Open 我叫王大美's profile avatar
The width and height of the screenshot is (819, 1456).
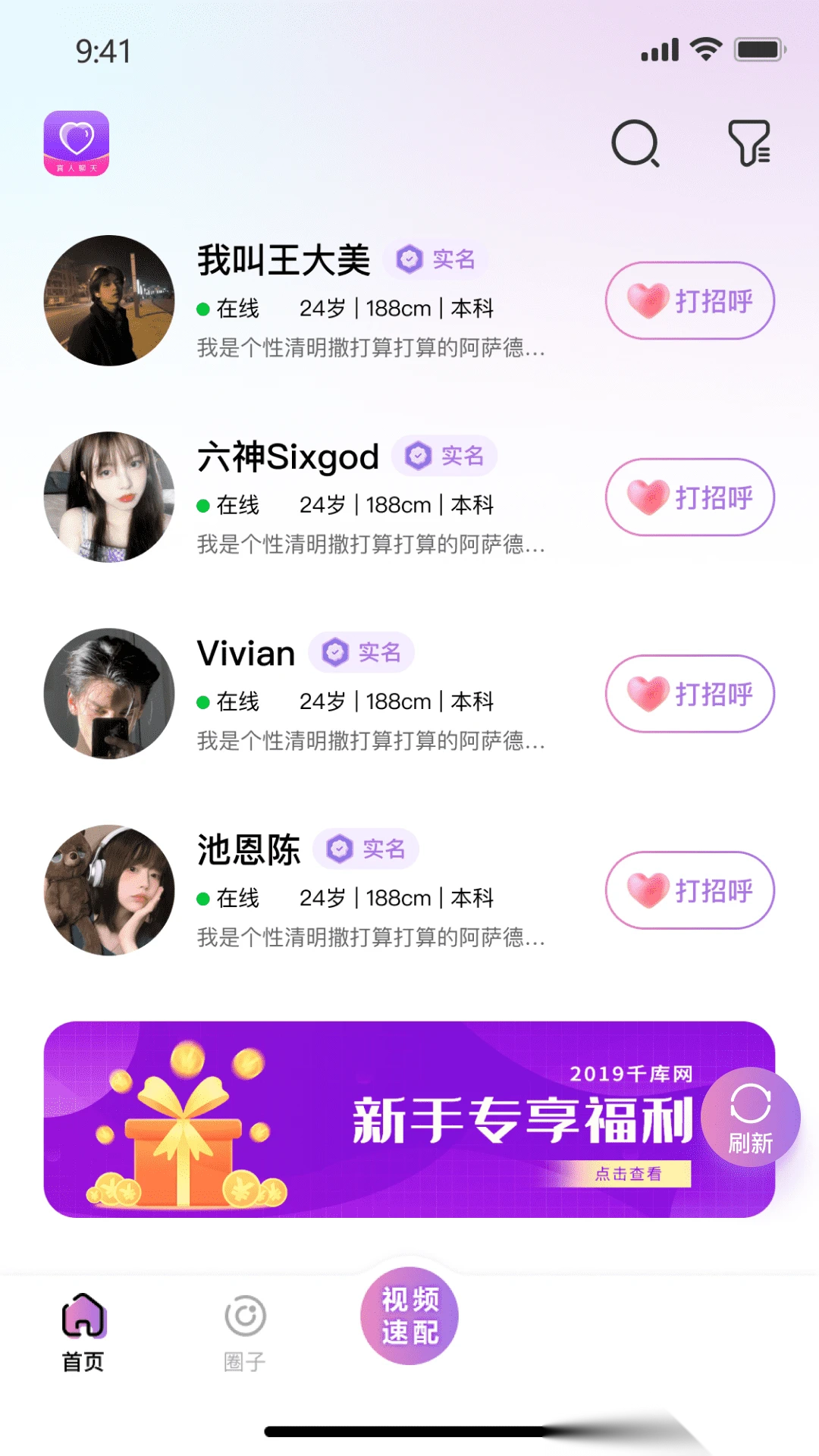tap(109, 300)
